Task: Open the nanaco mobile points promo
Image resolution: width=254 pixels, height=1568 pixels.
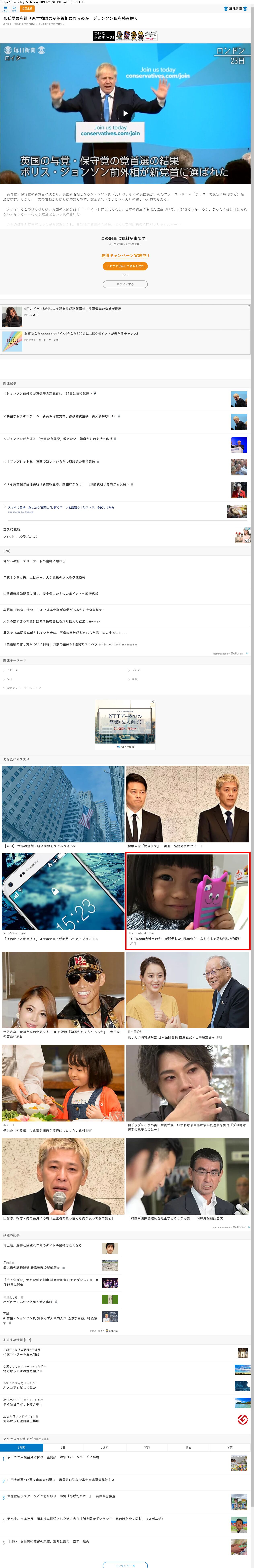Action: tap(81, 333)
